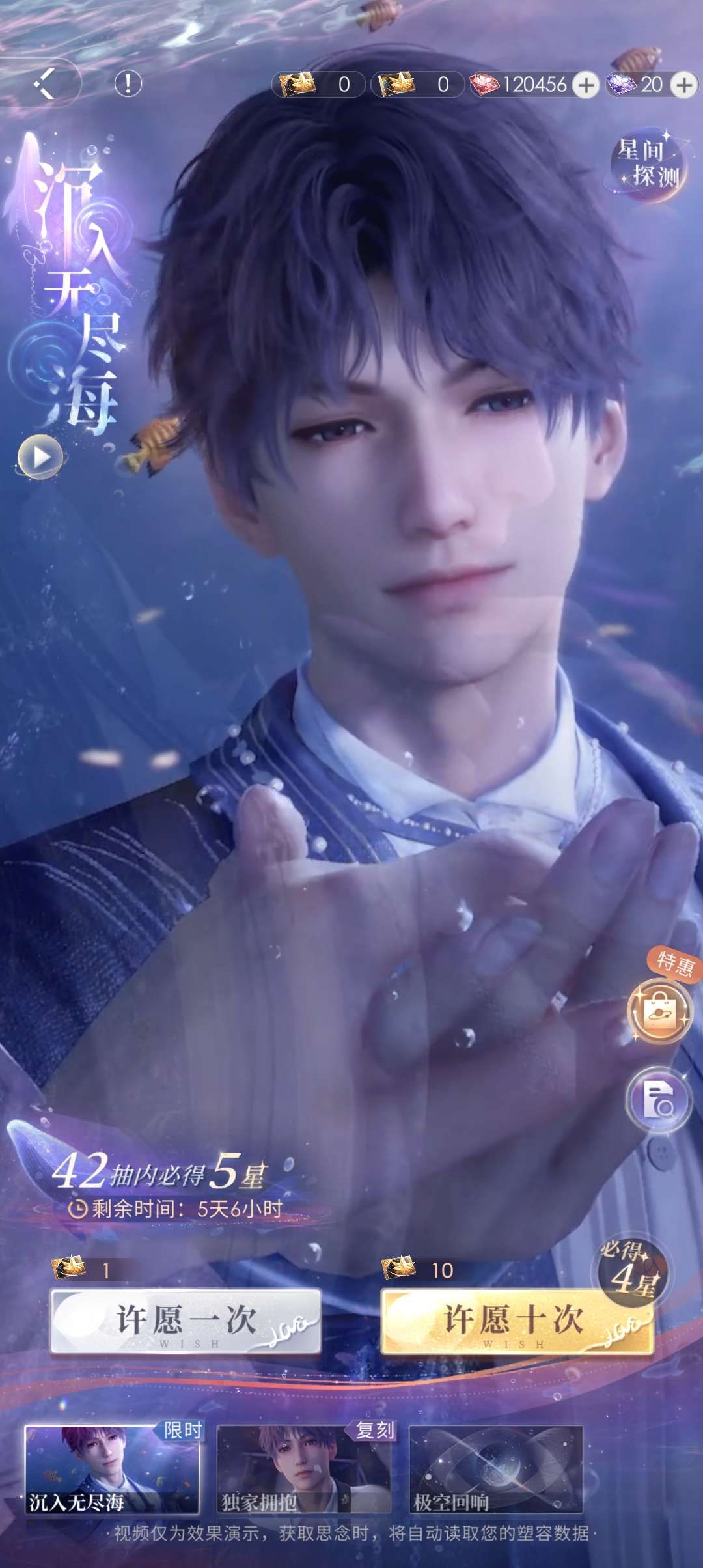This screenshot has height=1568, width=703.
Task: Open the exclamation info icon
Action: click(x=128, y=83)
